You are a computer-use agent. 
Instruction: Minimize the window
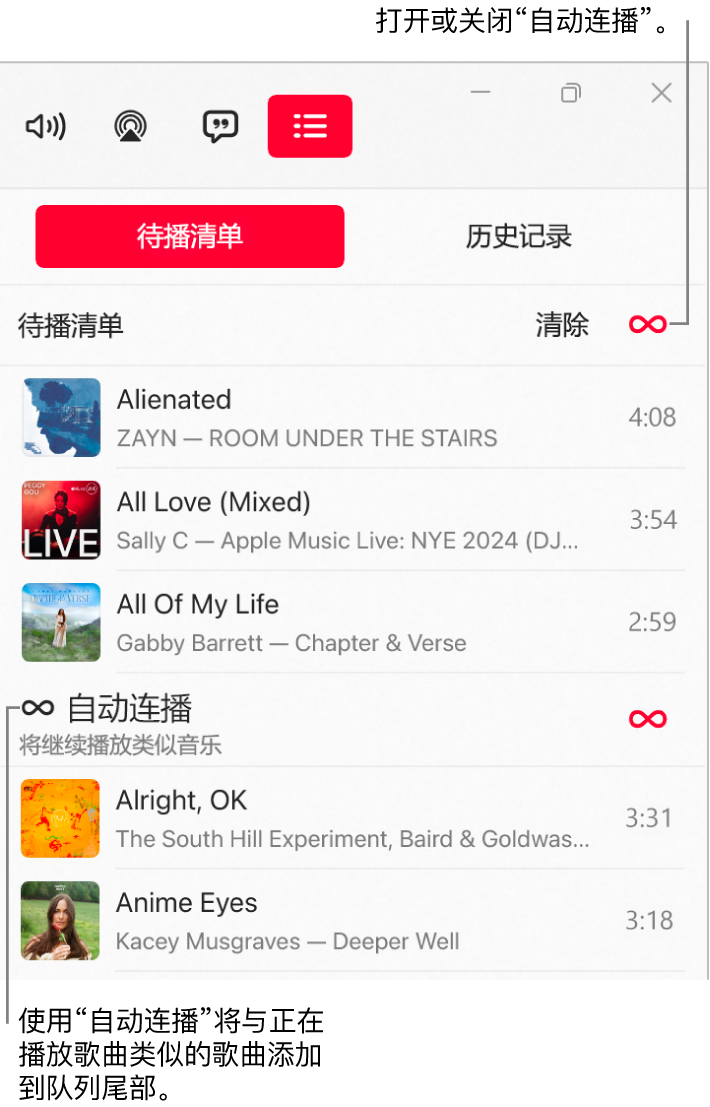click(x=480, y=92)
